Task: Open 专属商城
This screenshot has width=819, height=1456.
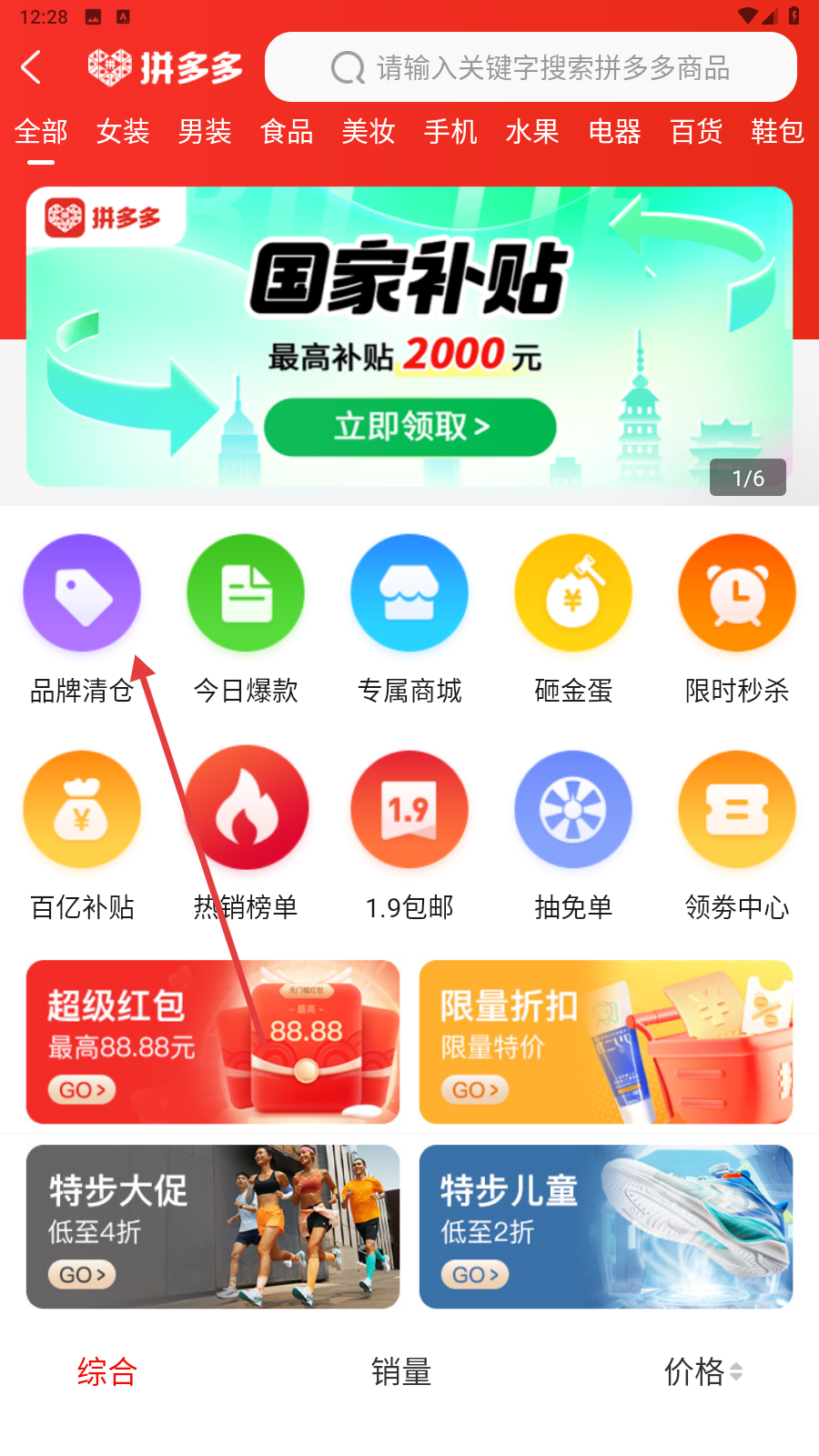Action: pos(409,593)
